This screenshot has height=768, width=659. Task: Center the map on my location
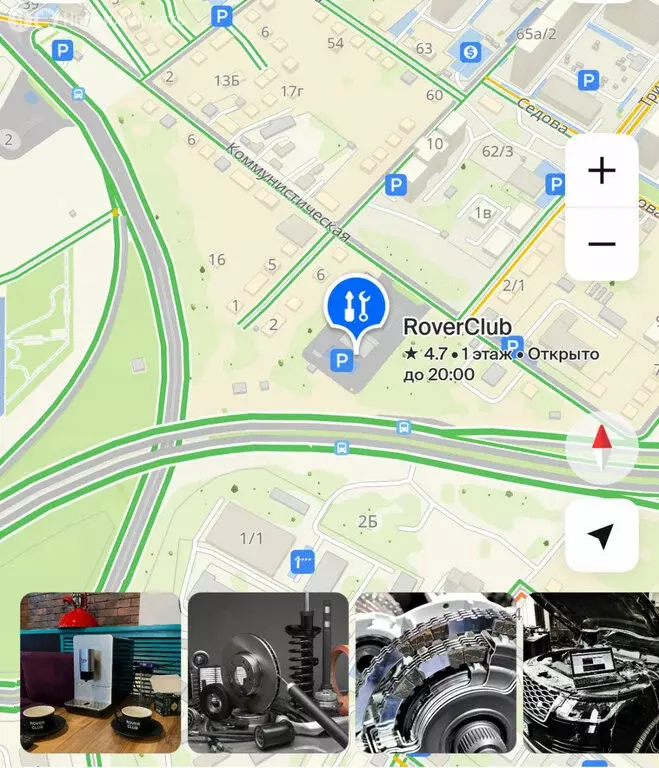(601, 536)
